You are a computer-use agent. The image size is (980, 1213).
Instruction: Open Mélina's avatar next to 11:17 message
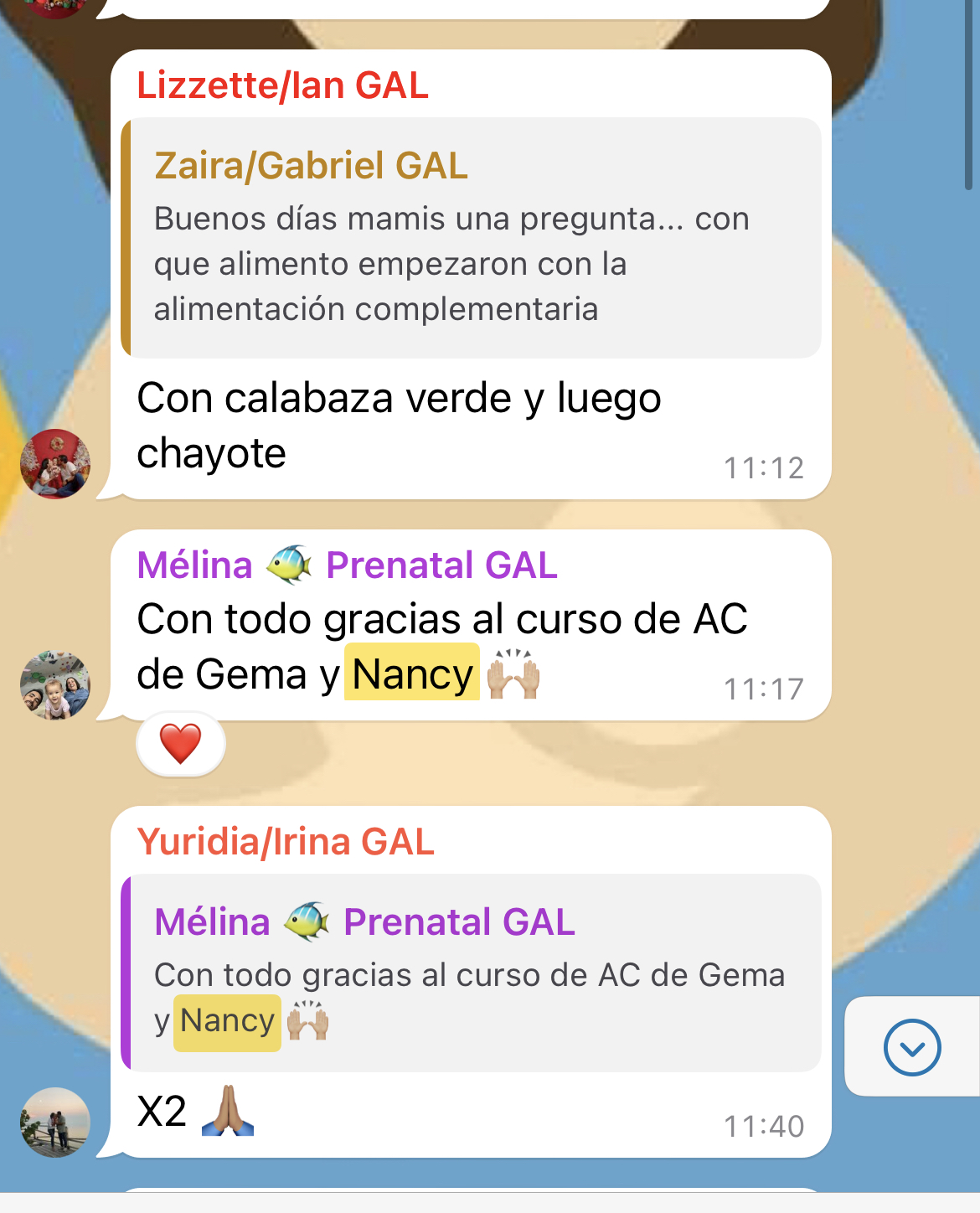click(55, 685)
